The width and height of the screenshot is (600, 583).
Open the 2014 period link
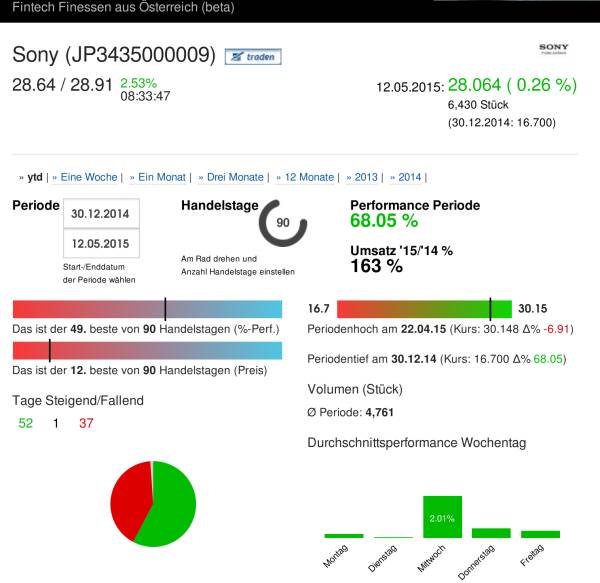point(409,177)
